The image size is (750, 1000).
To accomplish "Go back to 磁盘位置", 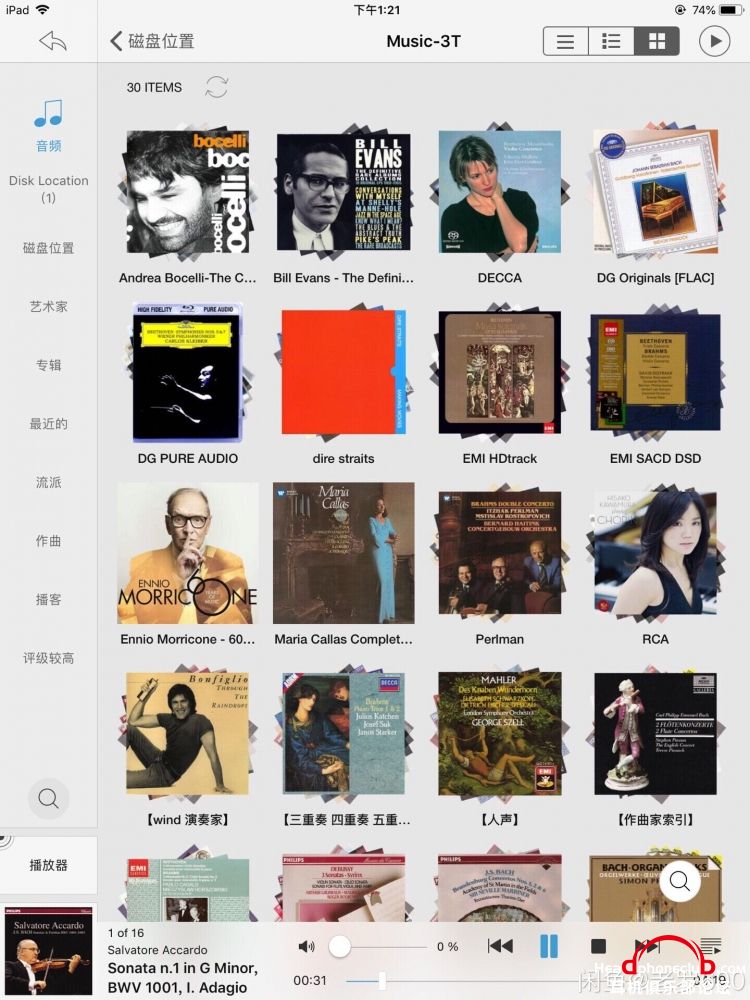I will pyautogui.click(x=152, y=41).
